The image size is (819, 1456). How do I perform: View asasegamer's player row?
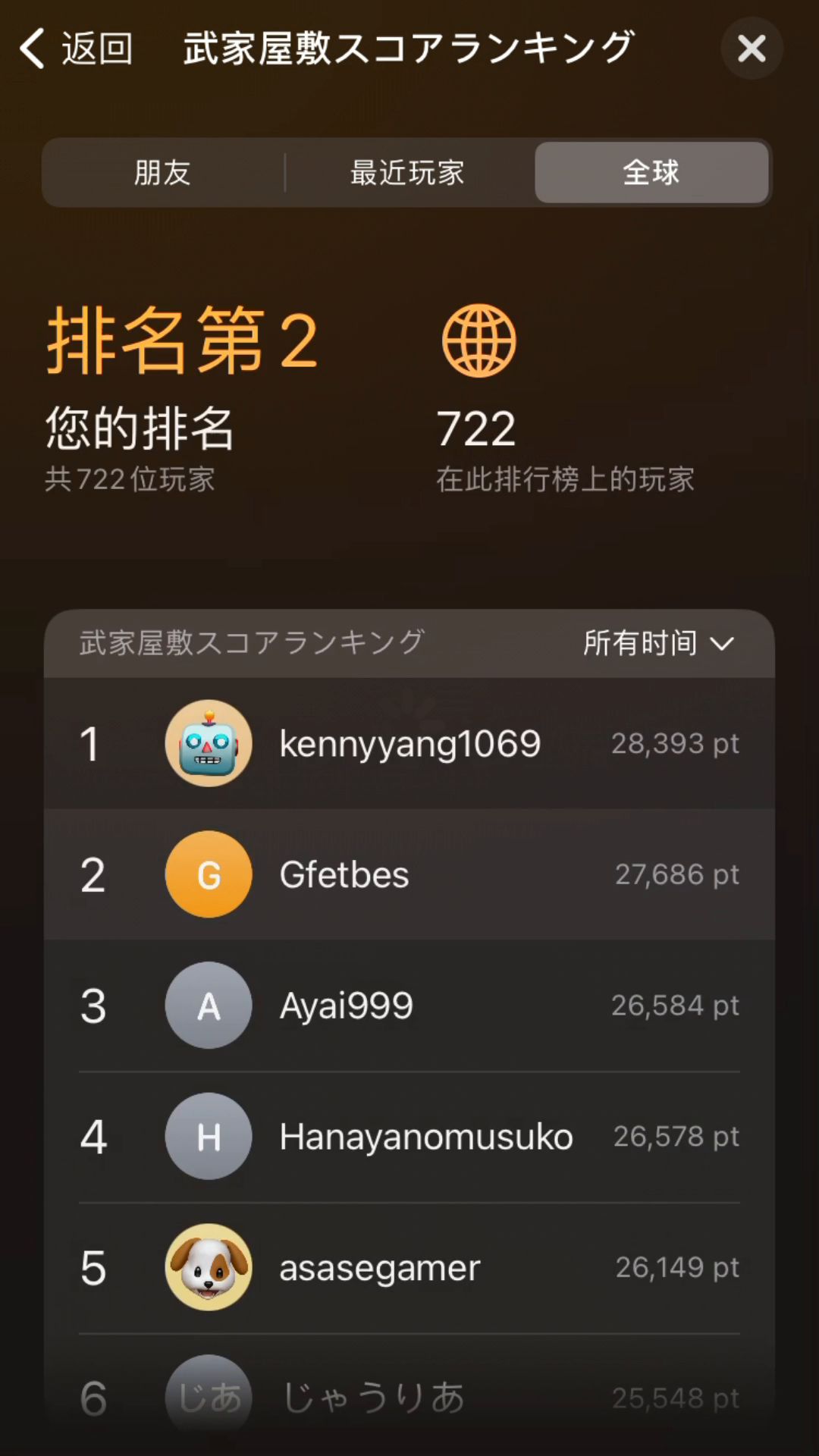[409, 1268]
